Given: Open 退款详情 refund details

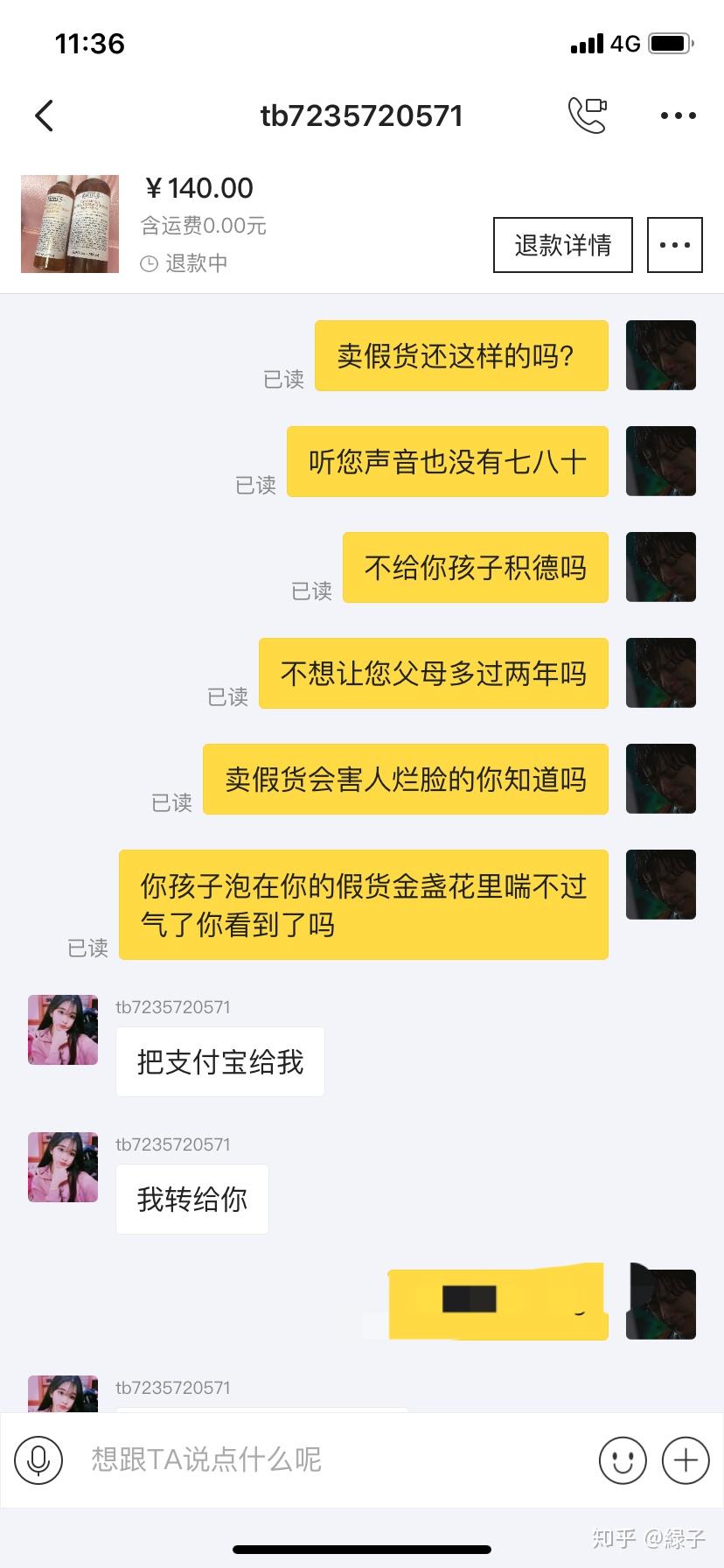Looking at the screenshot, I should pos(562,245).
